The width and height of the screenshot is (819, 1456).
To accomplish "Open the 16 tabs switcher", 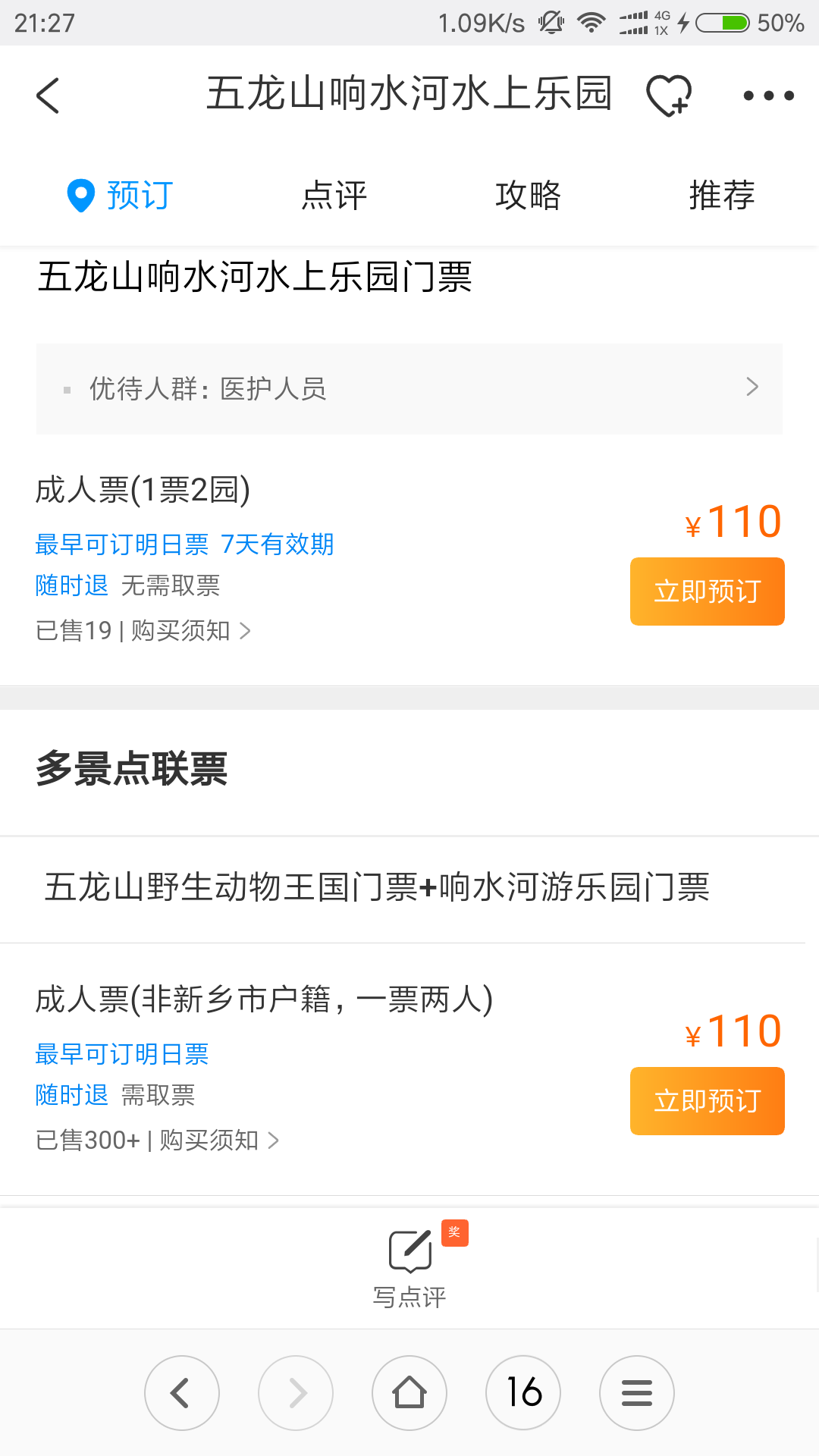I will (523, 1393).
